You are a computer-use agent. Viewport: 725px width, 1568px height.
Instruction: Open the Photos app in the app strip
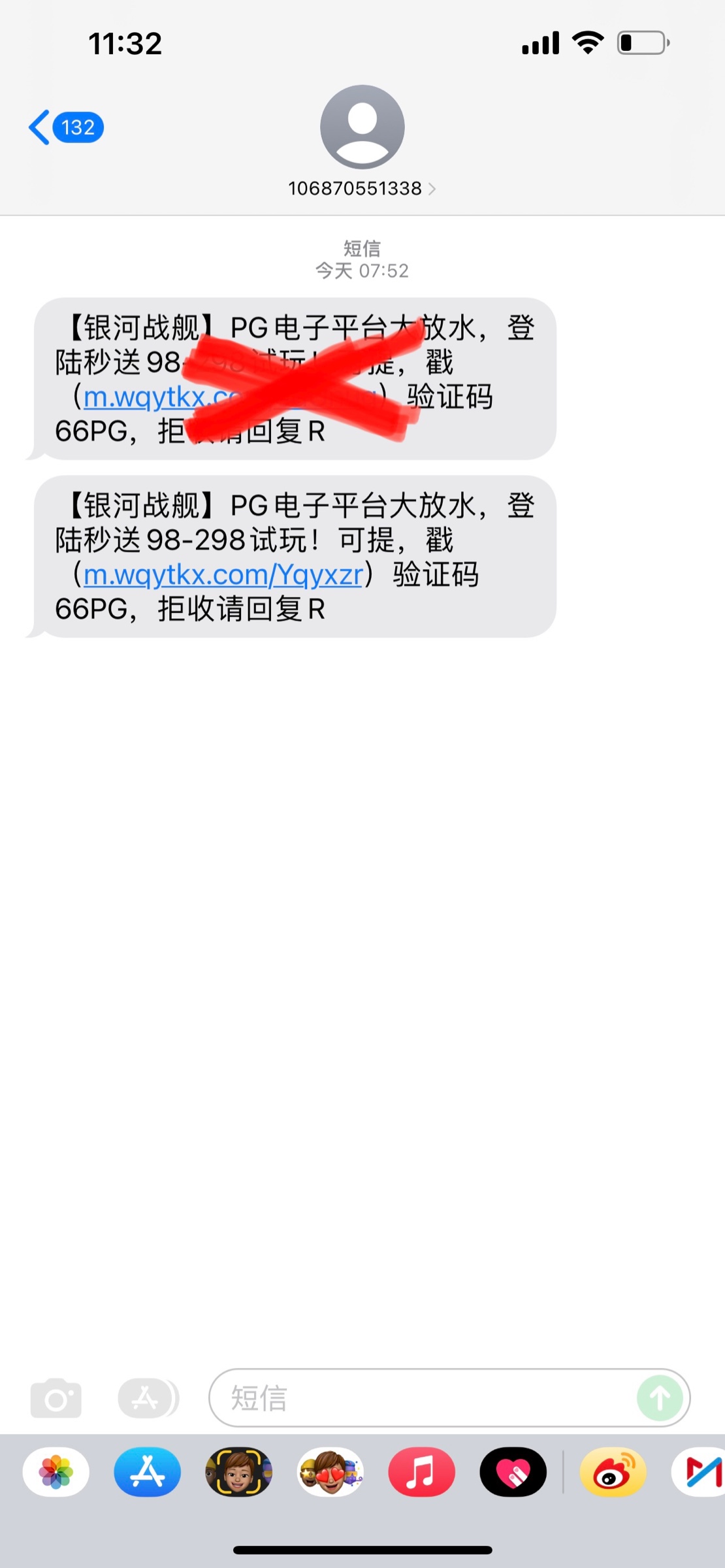pos(56,1472)
